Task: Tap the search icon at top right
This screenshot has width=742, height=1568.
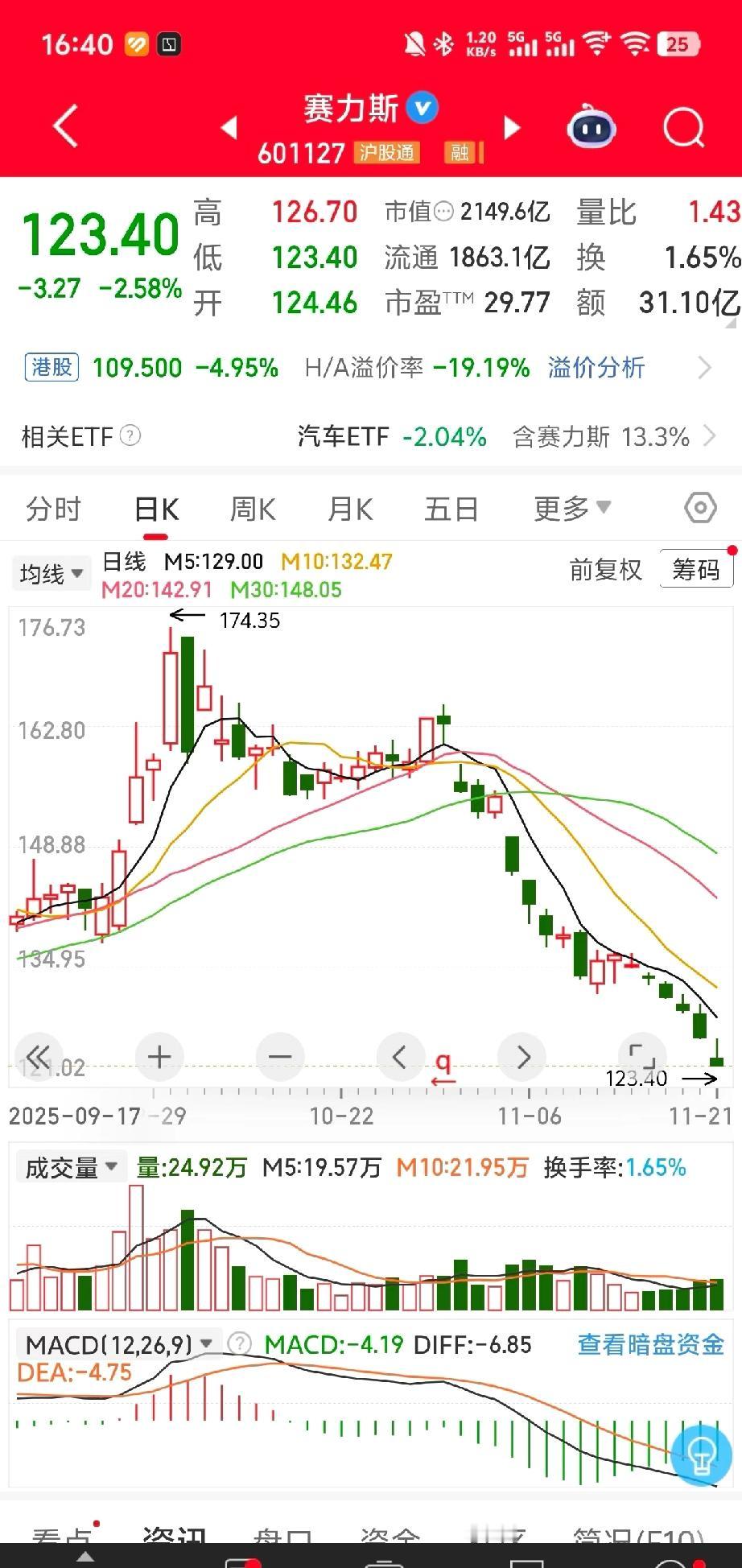Action: [x=682, y=127]
